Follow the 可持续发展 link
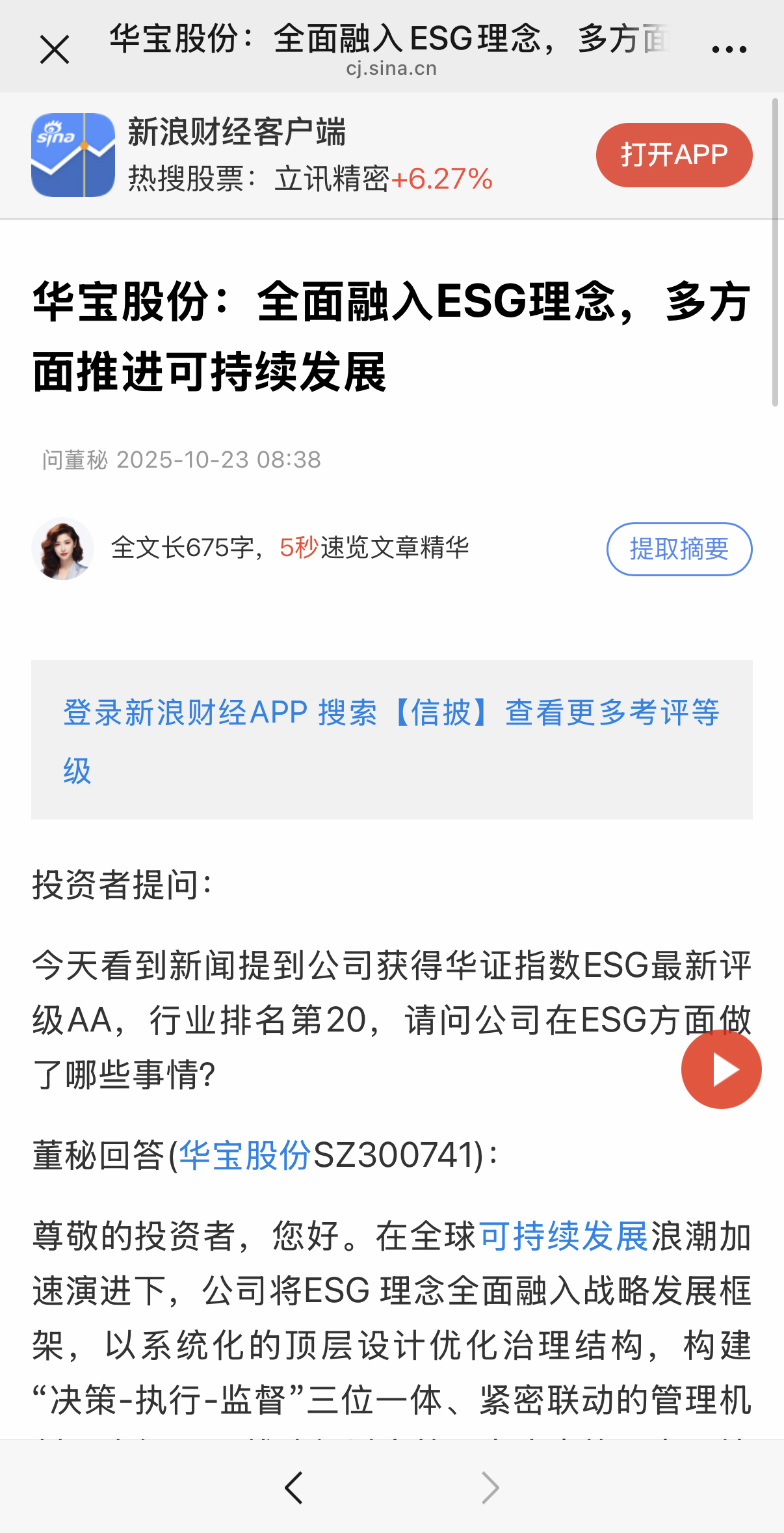Image resolution: width=784 pixels, height=1533 pixels. pos(563,1236)
